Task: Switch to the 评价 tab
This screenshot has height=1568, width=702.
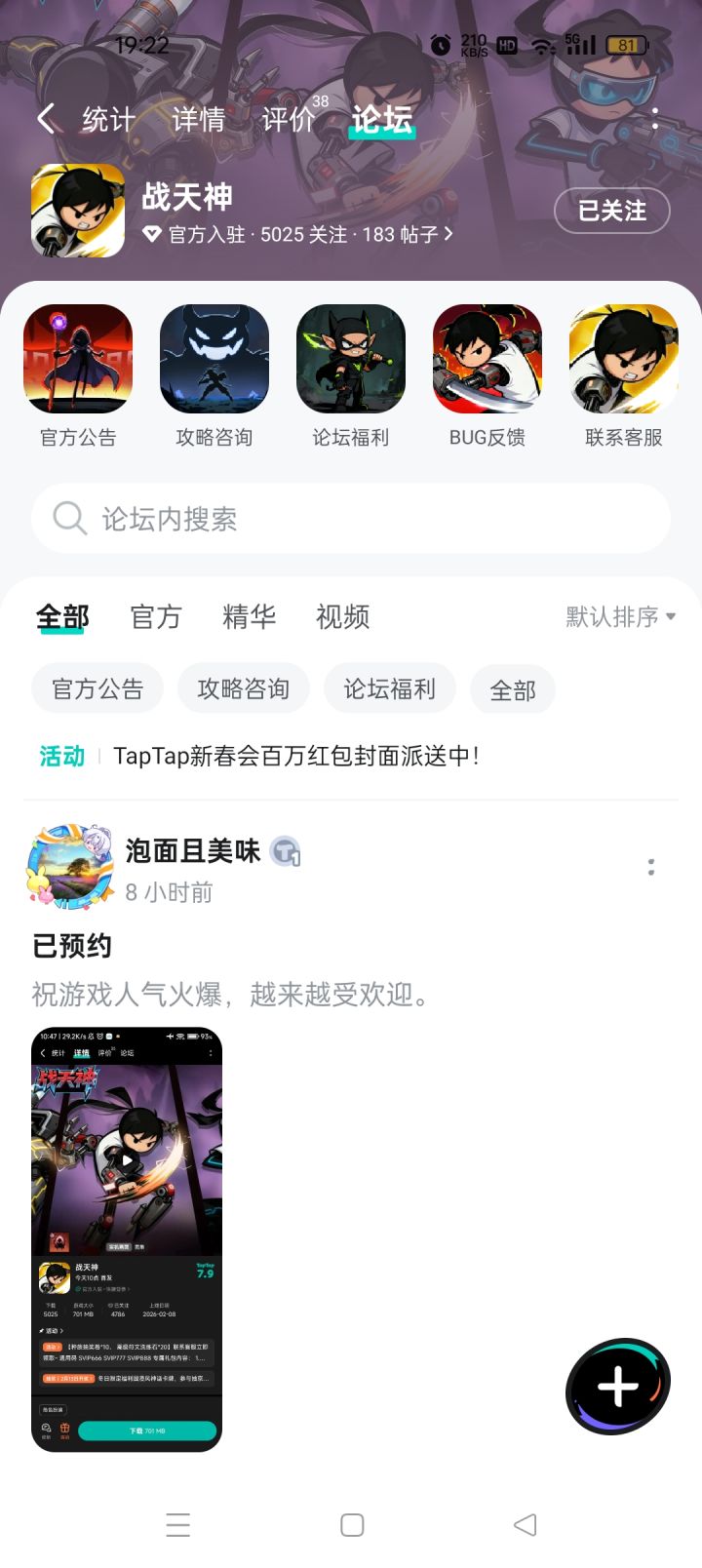Action: pyautogui.click(x=287, y=119)
